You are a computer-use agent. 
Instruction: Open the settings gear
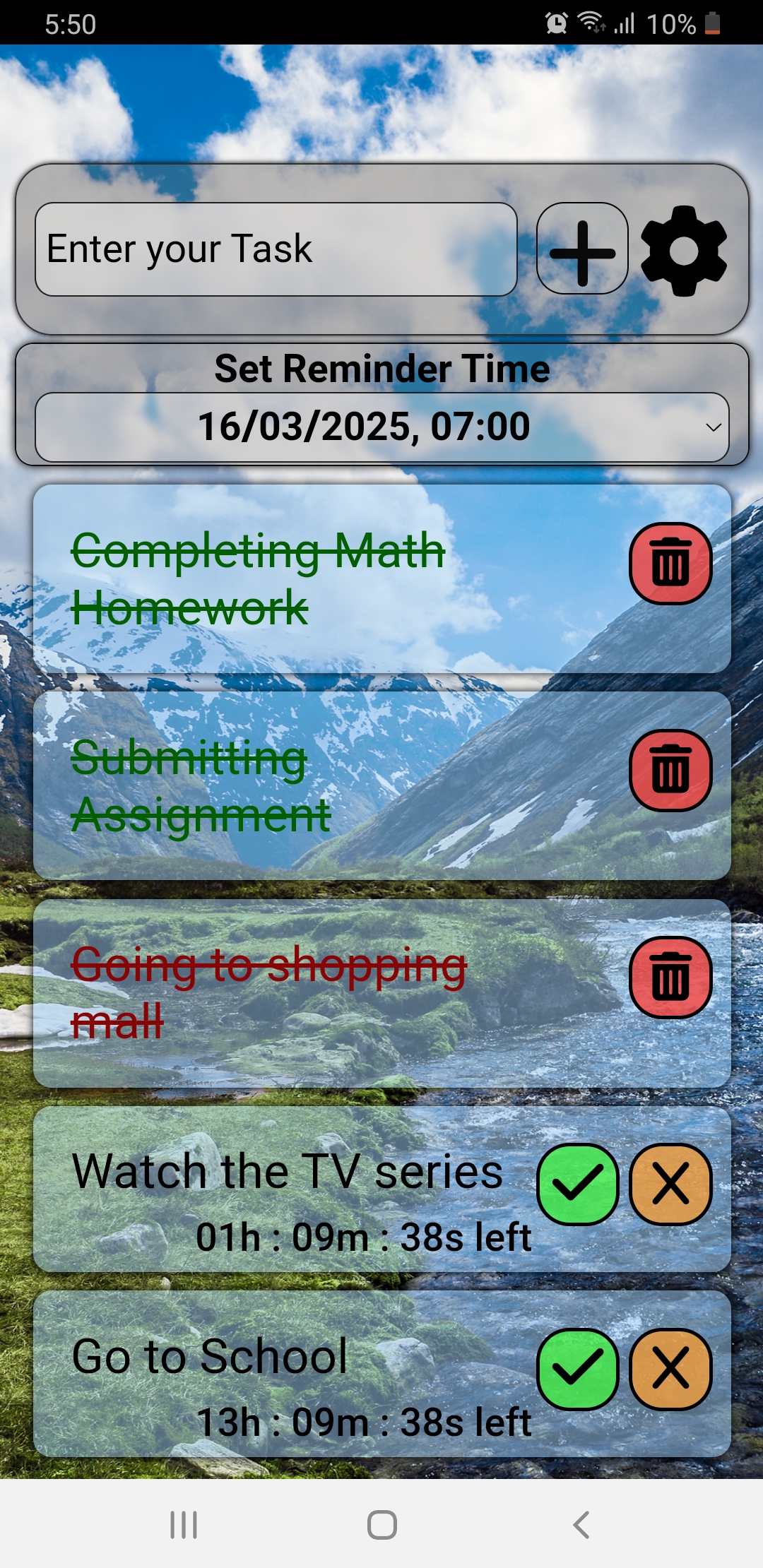click(x=683, y=250)
